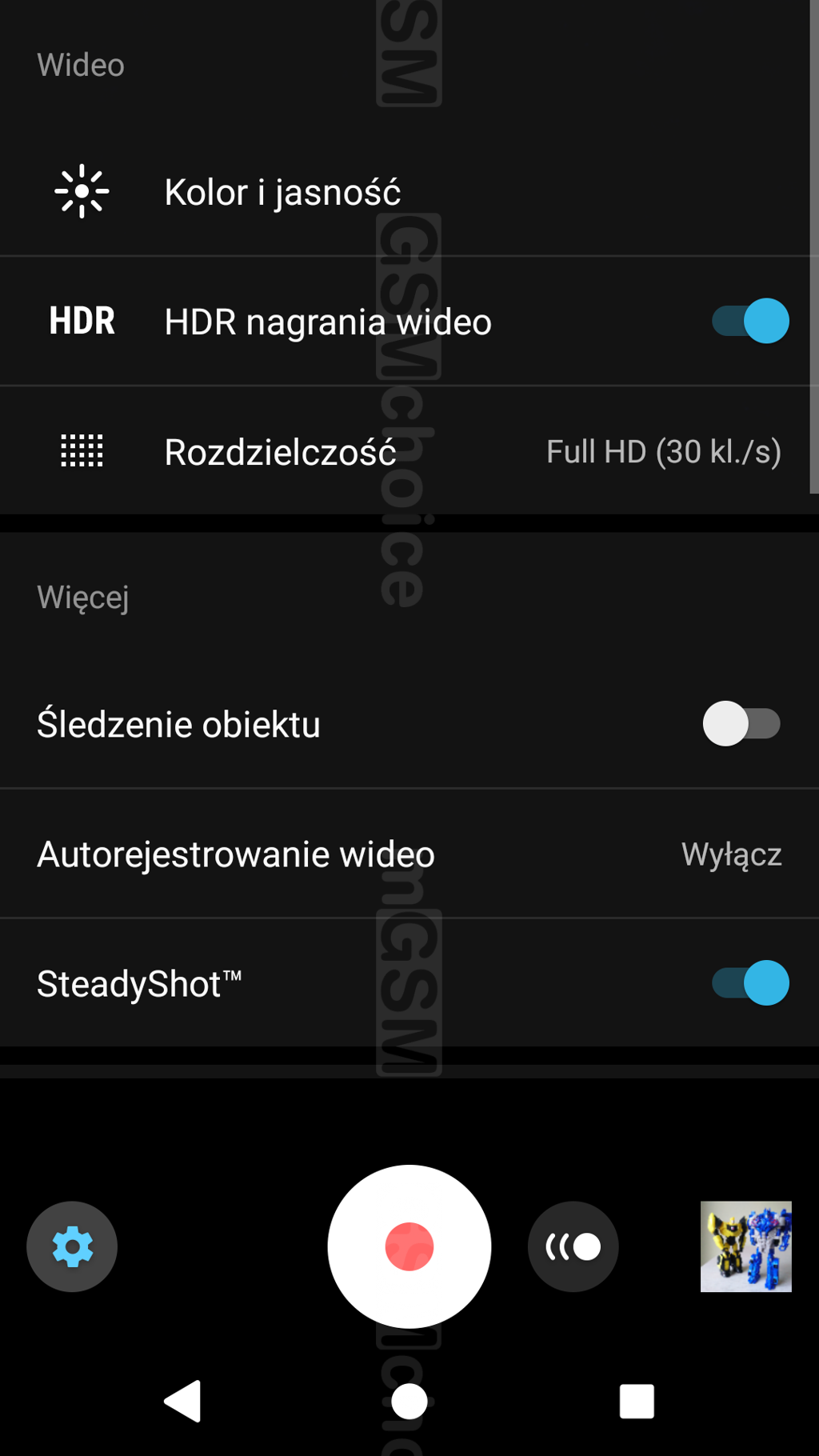
Task: Tap the blue settings gear icon
Action: tap(72, 1246)
